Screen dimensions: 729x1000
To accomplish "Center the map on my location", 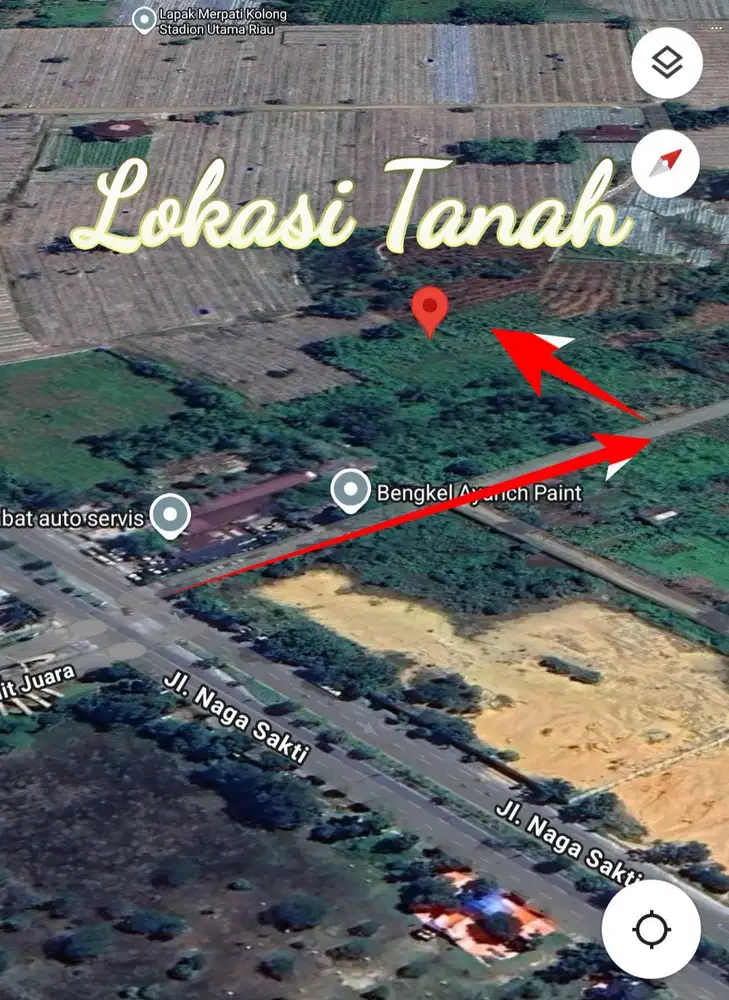I will (651, 930).
